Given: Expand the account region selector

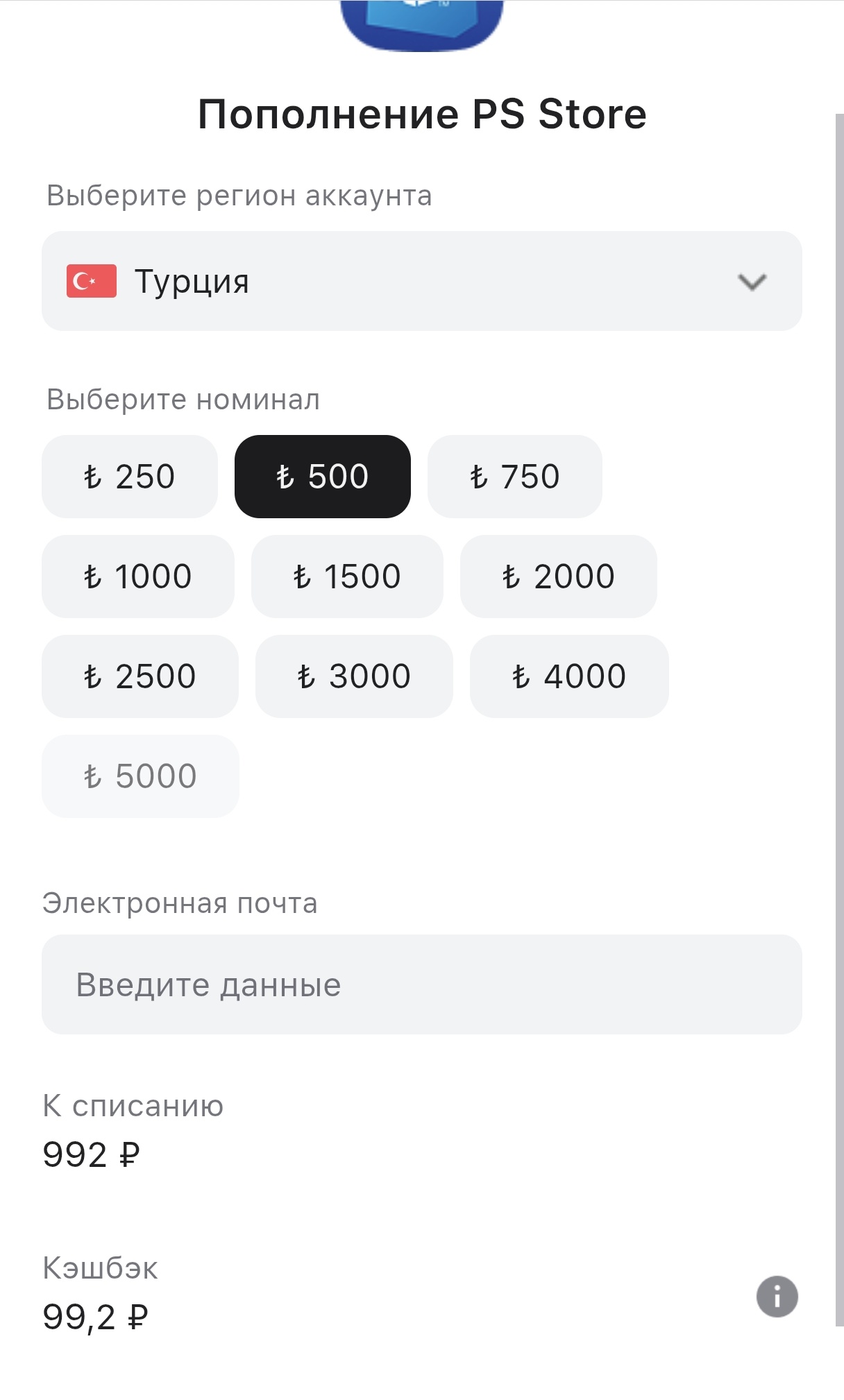Looking at the screenshot, I should (422, 281).
